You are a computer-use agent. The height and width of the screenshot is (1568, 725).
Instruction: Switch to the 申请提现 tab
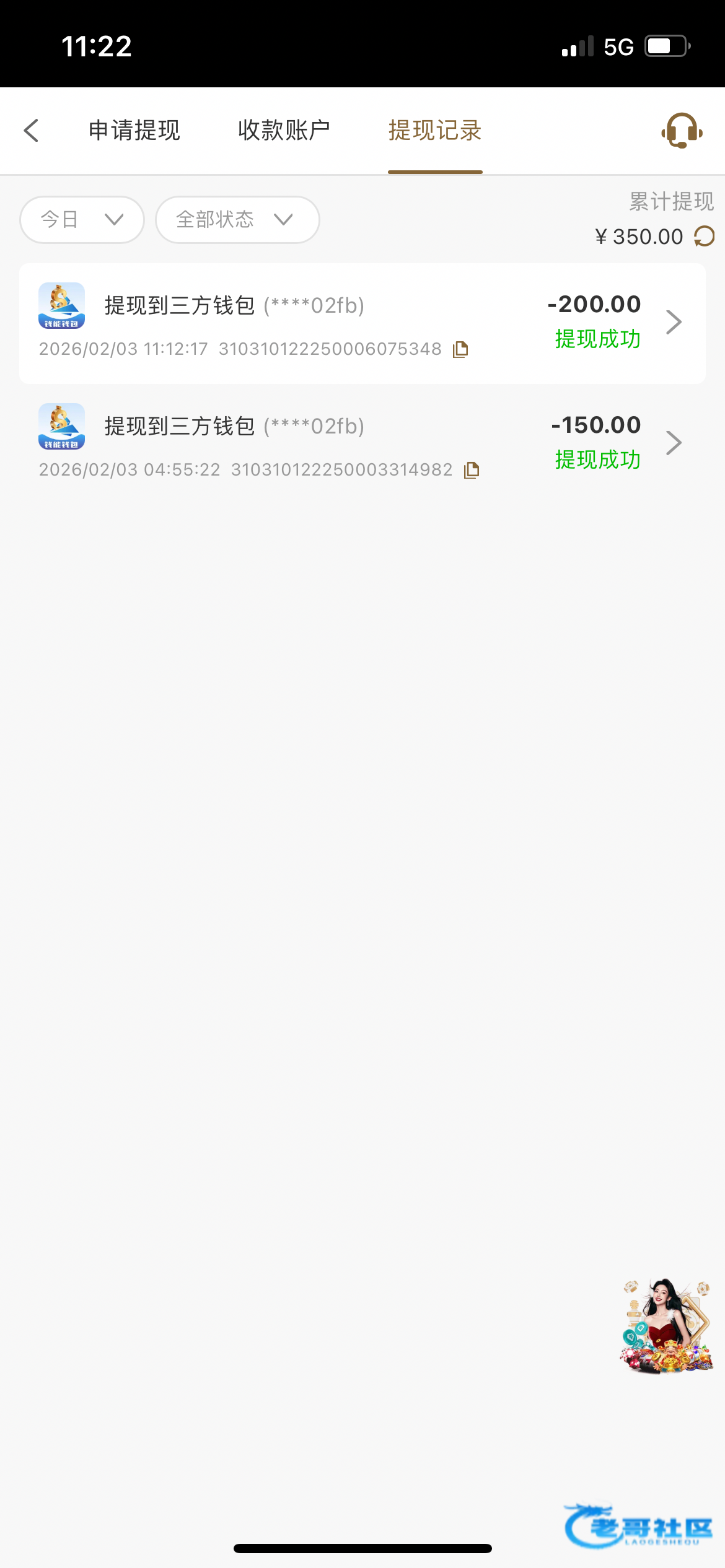134,131
